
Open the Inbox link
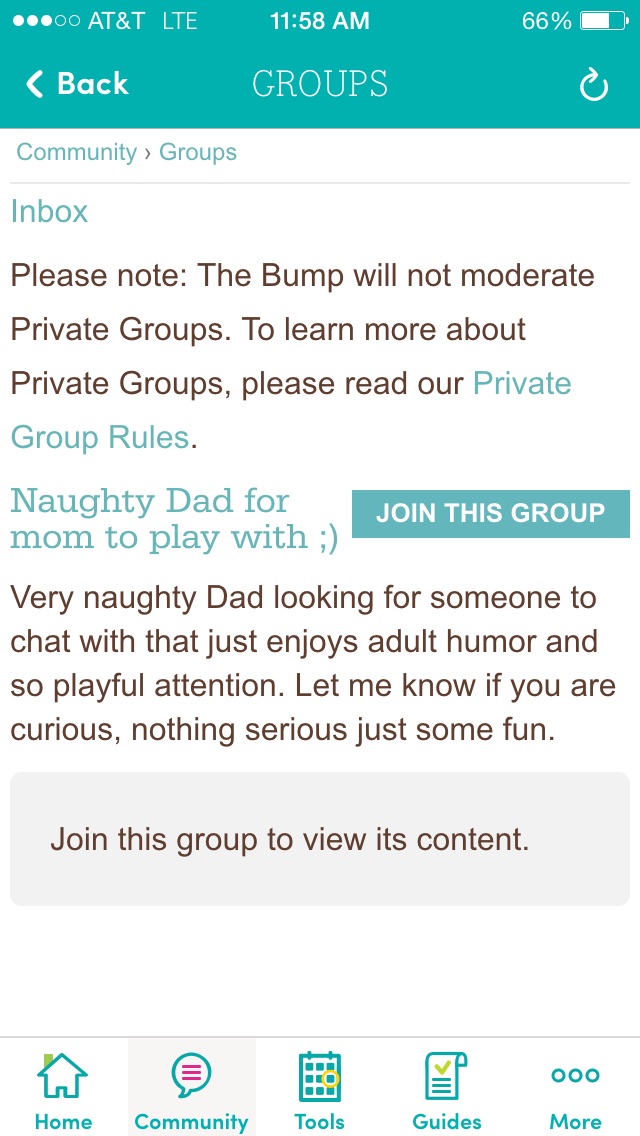click(49, 212)
